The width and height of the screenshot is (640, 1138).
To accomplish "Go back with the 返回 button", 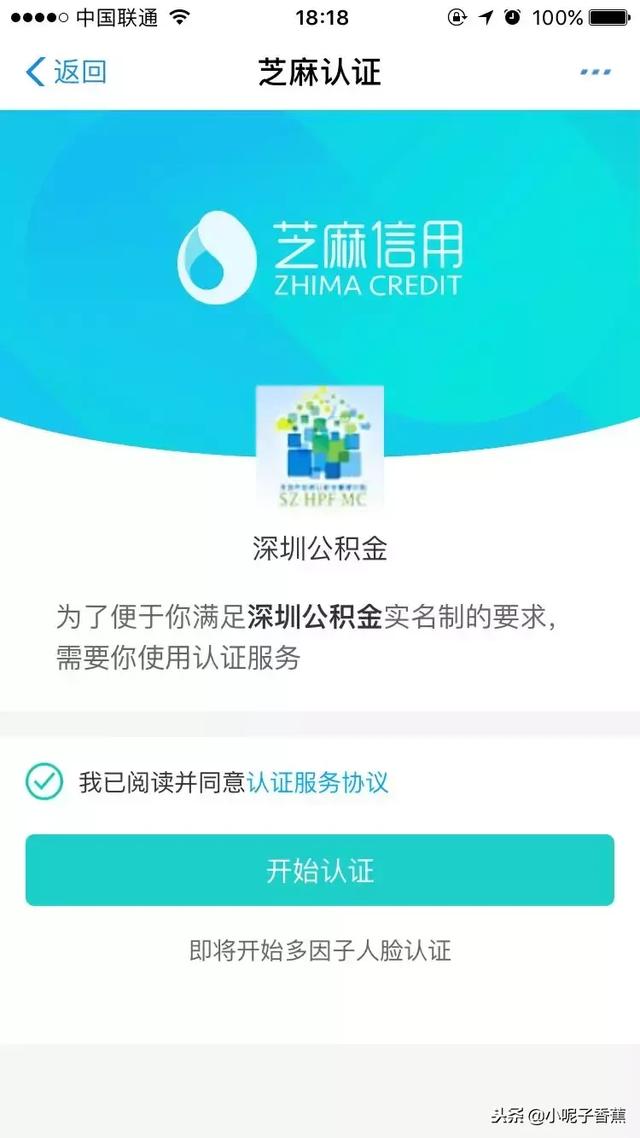I will tap(66, 73).
